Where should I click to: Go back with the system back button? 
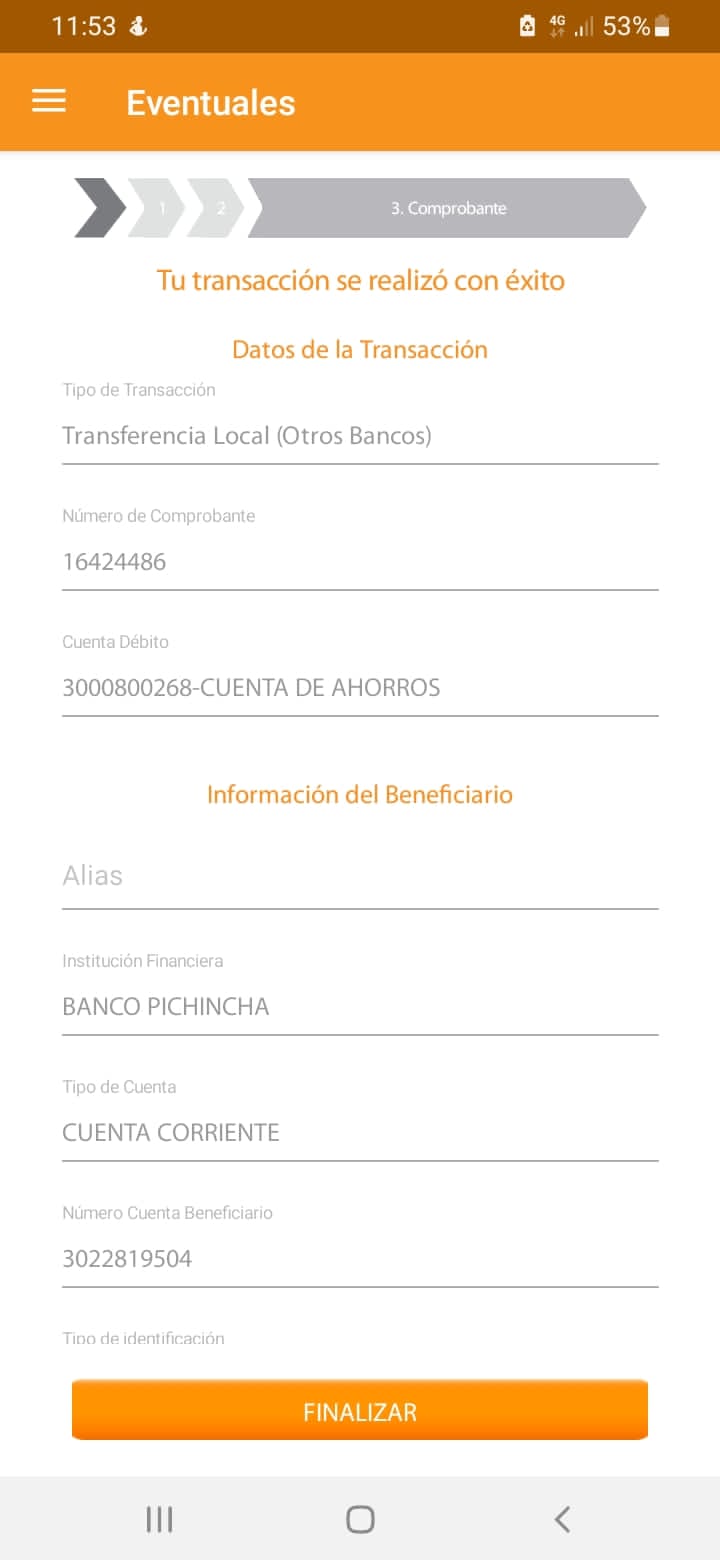562,1519
